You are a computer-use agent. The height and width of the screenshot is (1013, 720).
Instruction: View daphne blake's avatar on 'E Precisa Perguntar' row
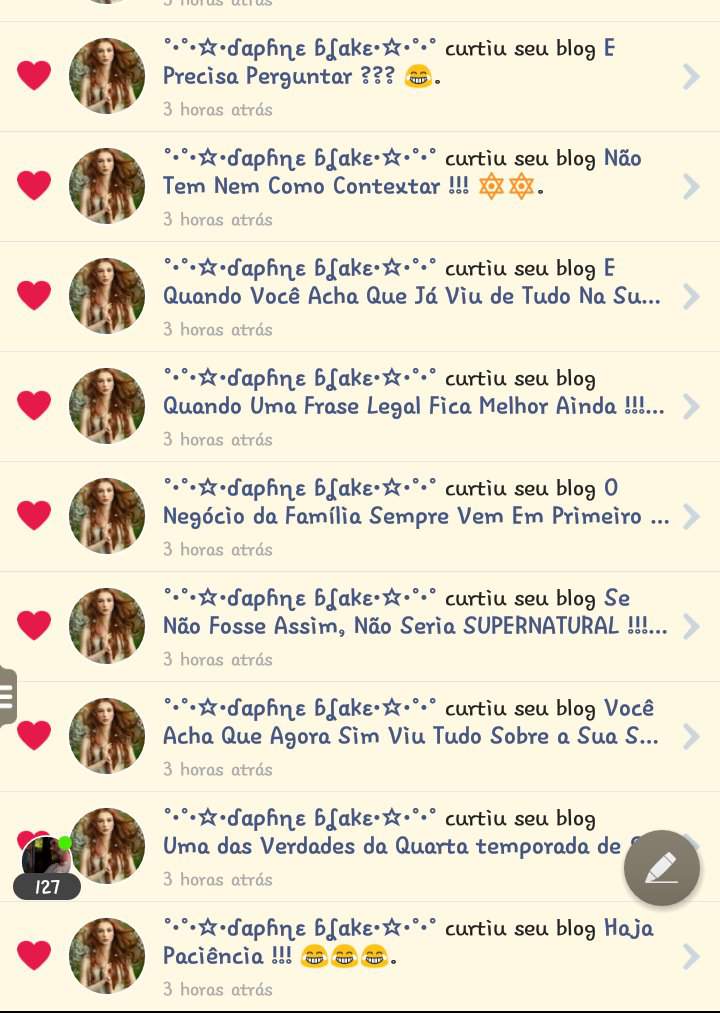[x=107, y=76]
